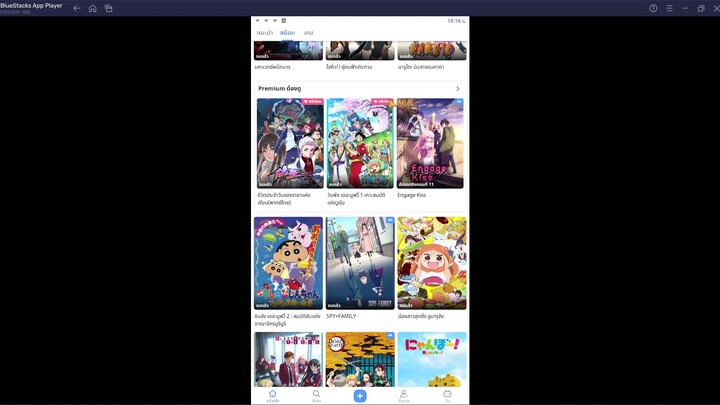The width and height of the screenshot is (720, 405).
Task: Open the search tab in the bottom bar
Action: [316, 395]
